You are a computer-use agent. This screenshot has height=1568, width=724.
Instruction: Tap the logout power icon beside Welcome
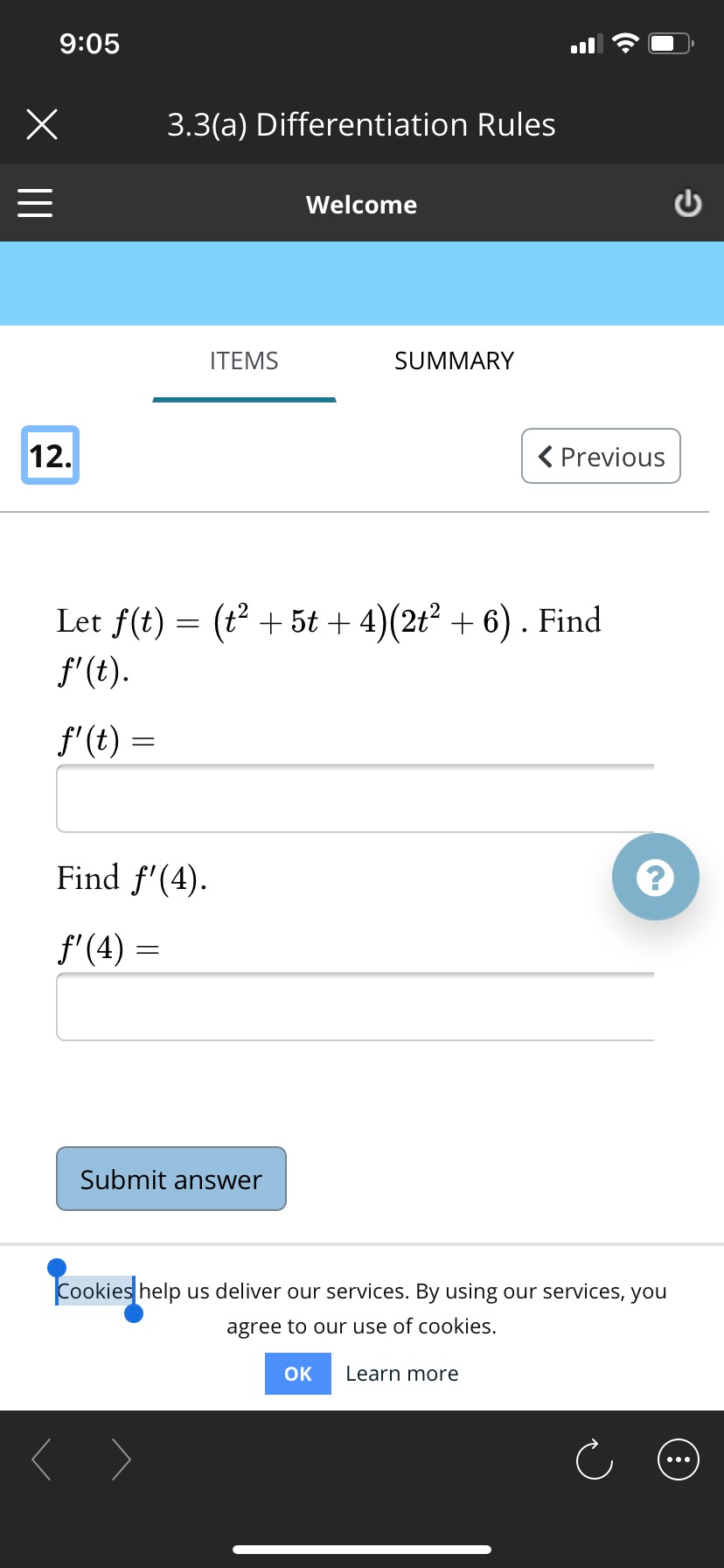point(688,202)
